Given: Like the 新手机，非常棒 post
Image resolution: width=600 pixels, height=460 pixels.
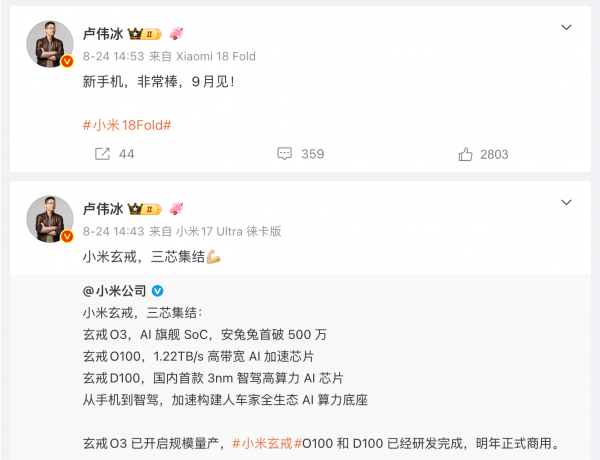Looking at the screenshot, I should click(483, 154).
